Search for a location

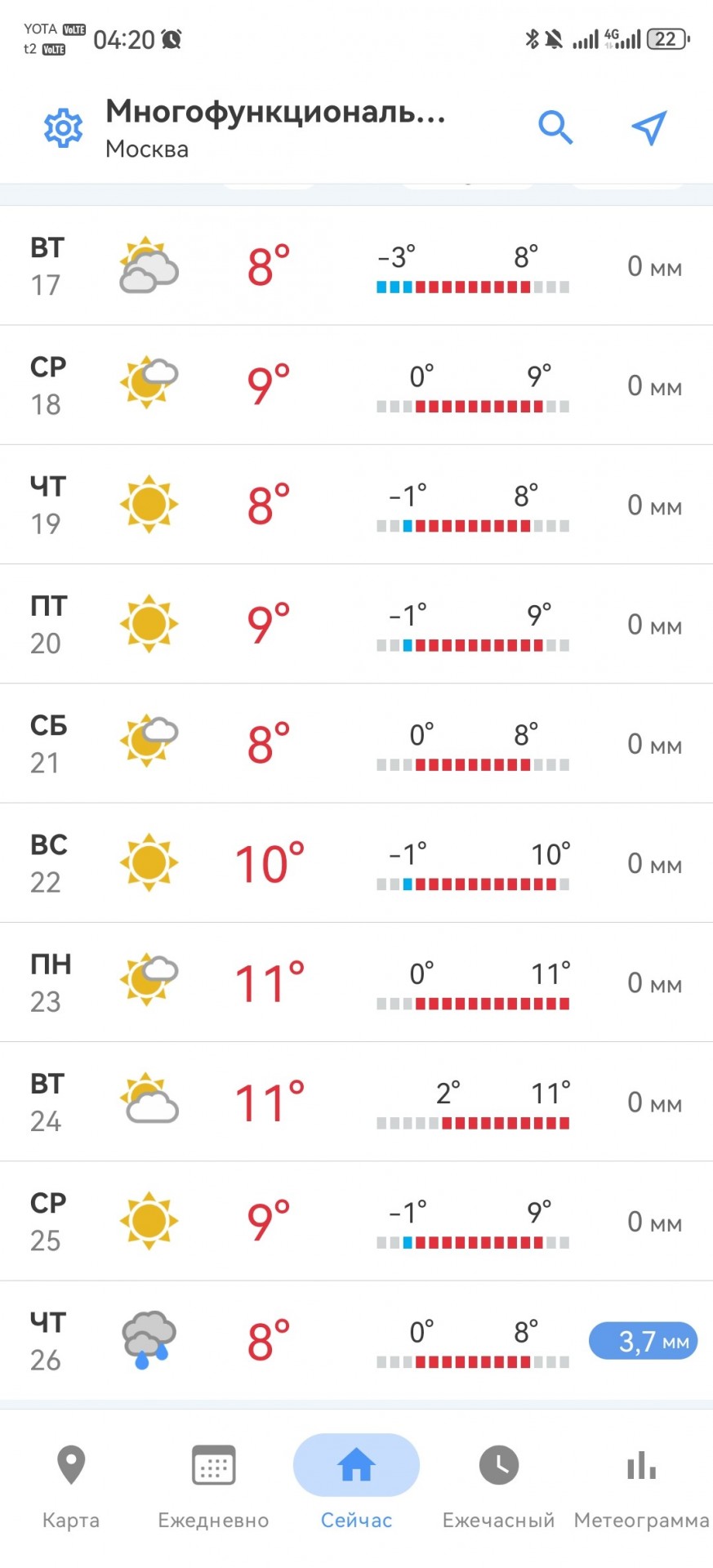point(555,127)
